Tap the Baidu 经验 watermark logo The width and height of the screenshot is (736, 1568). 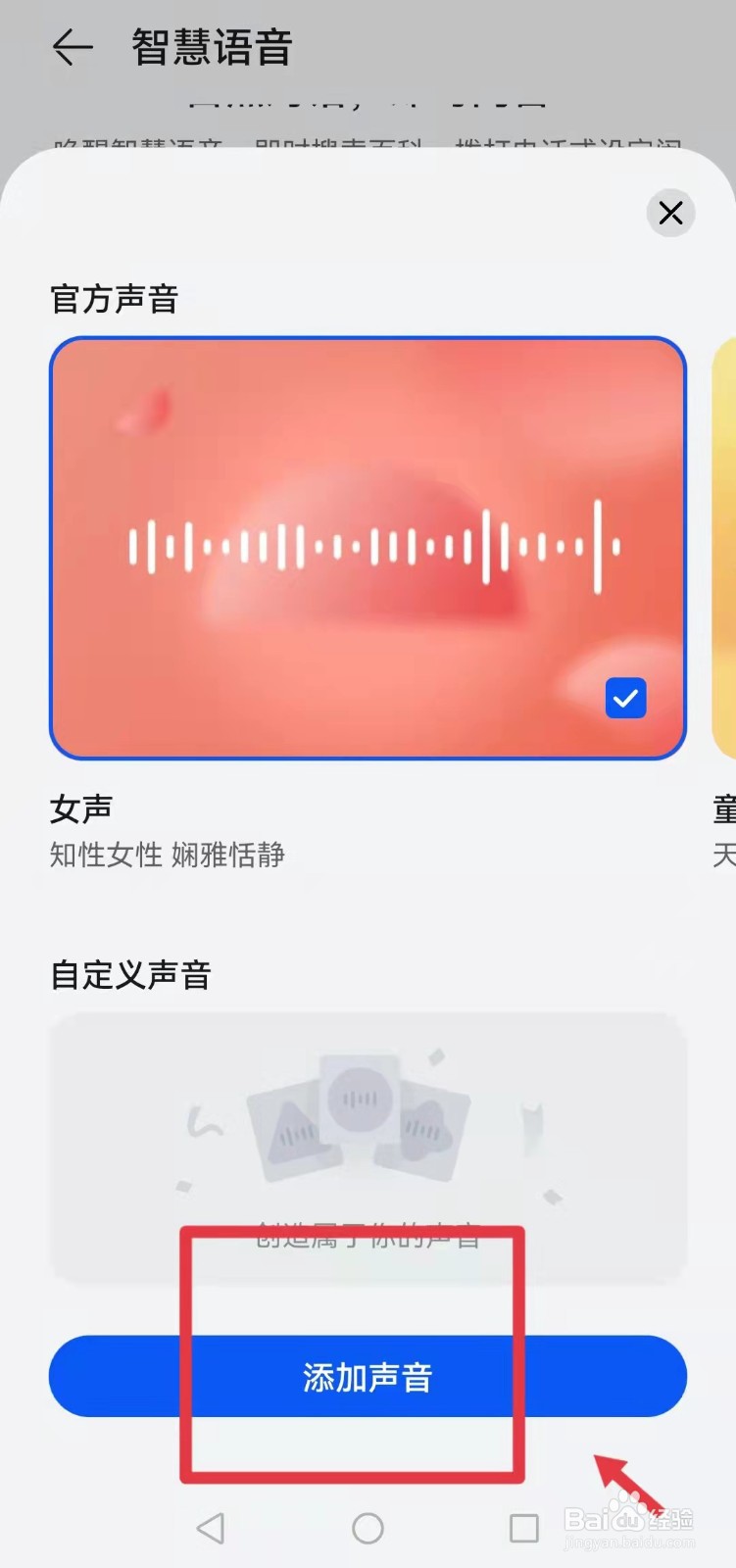632,1519
